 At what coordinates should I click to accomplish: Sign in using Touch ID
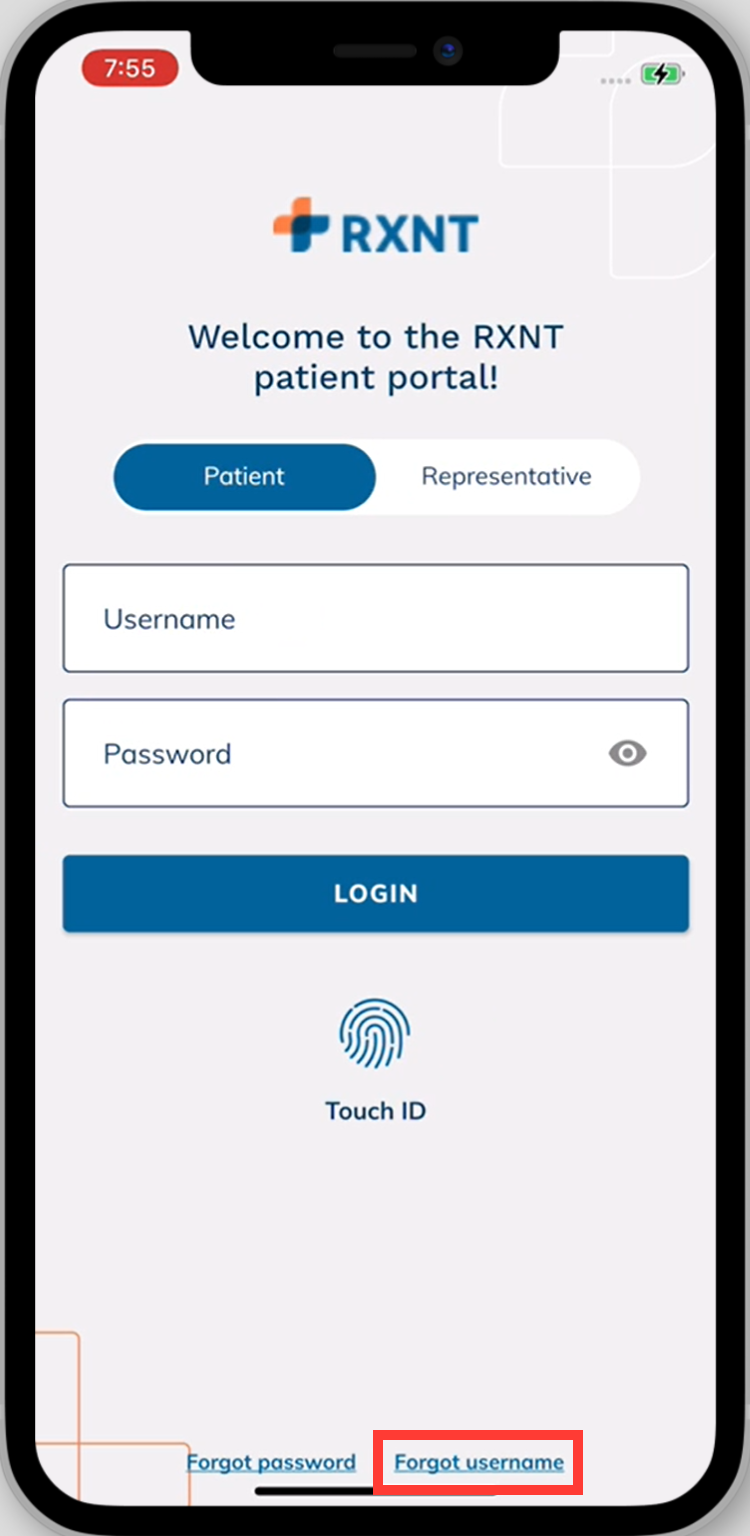click(x=375, y=1058)
